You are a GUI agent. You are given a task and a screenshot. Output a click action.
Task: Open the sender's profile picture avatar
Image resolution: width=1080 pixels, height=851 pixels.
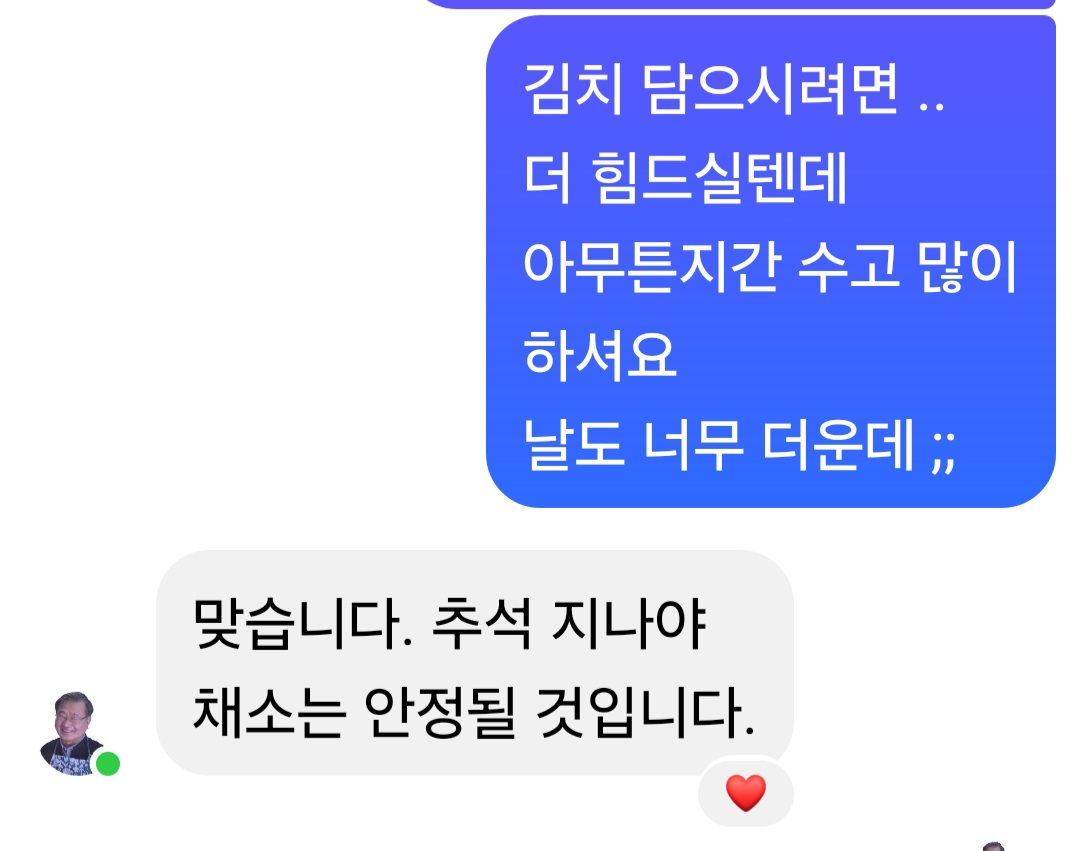click(73, 731)
